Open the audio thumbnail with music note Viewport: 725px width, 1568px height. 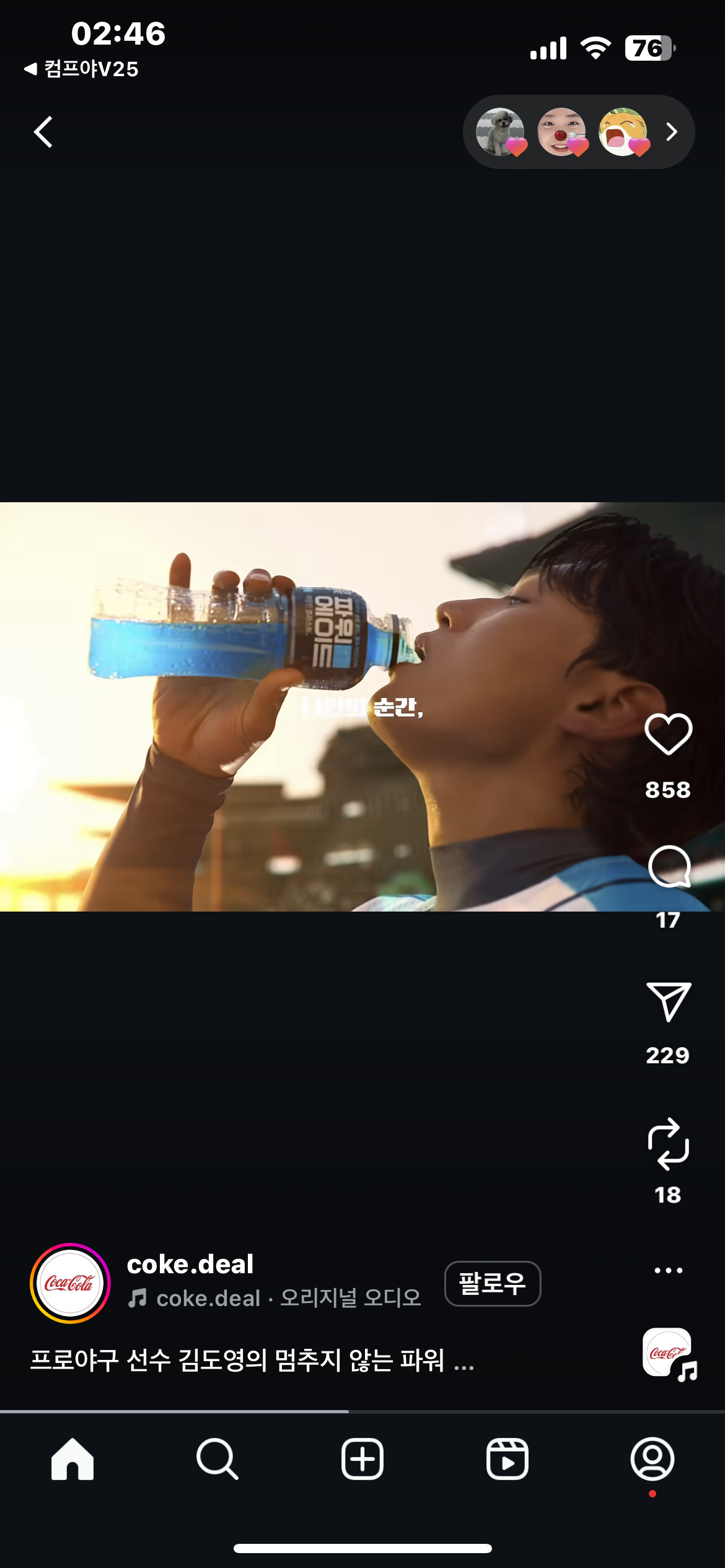(669, 1354)
